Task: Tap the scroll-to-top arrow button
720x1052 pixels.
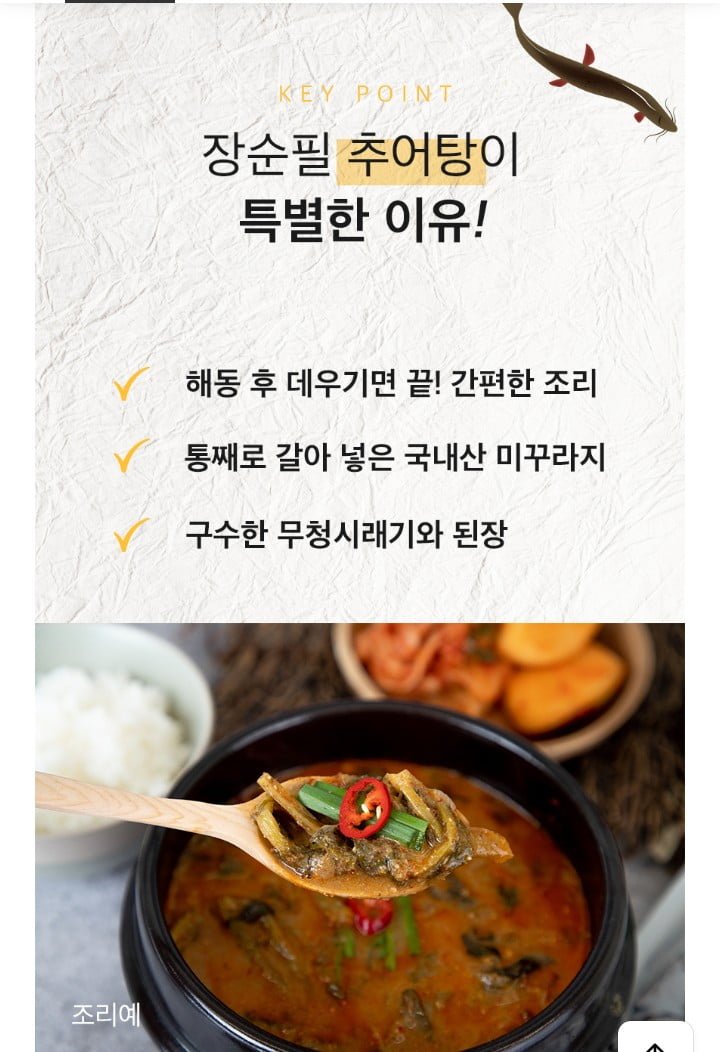Action: point(655,1039)
